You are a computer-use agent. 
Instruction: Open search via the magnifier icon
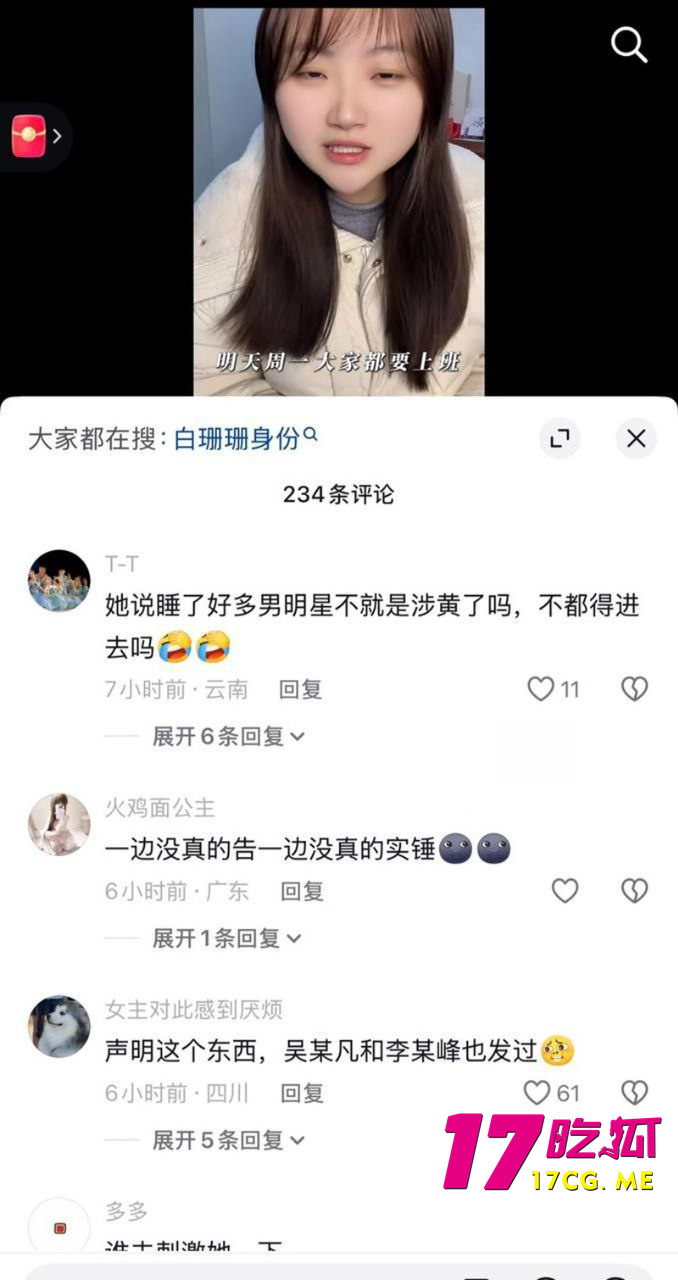pos(629,44)
